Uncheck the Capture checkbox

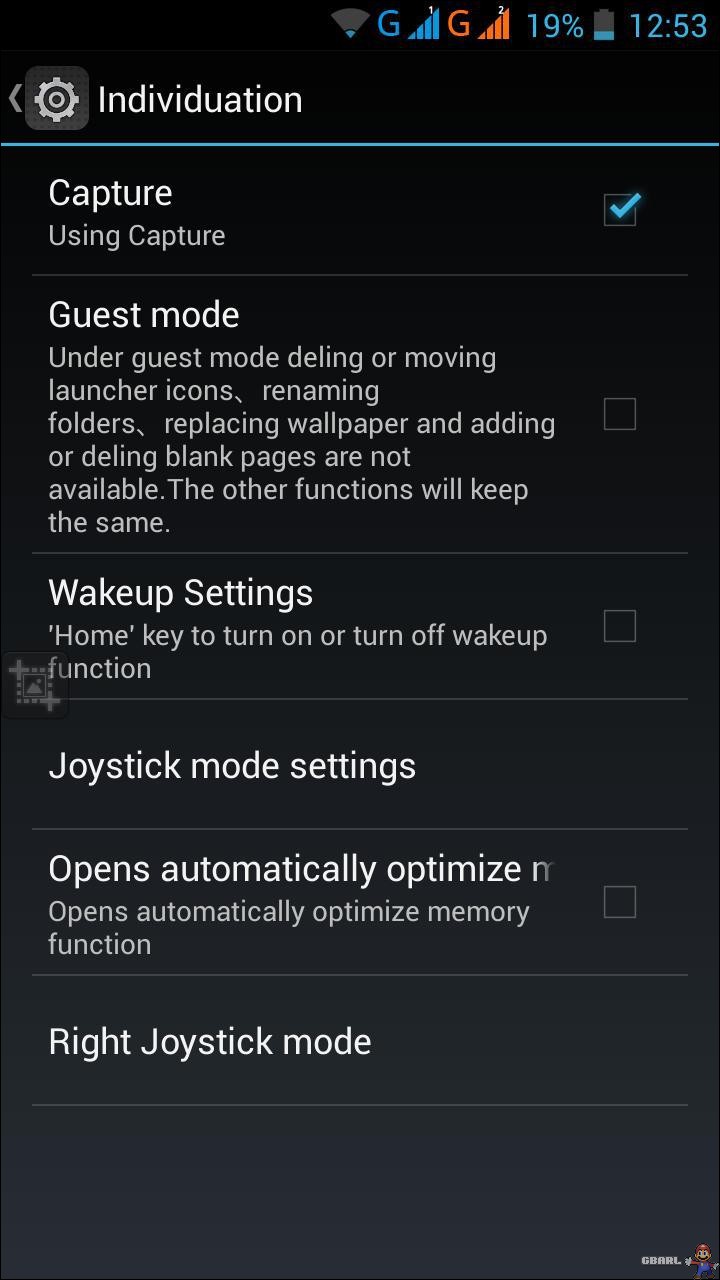coord(620,210)
